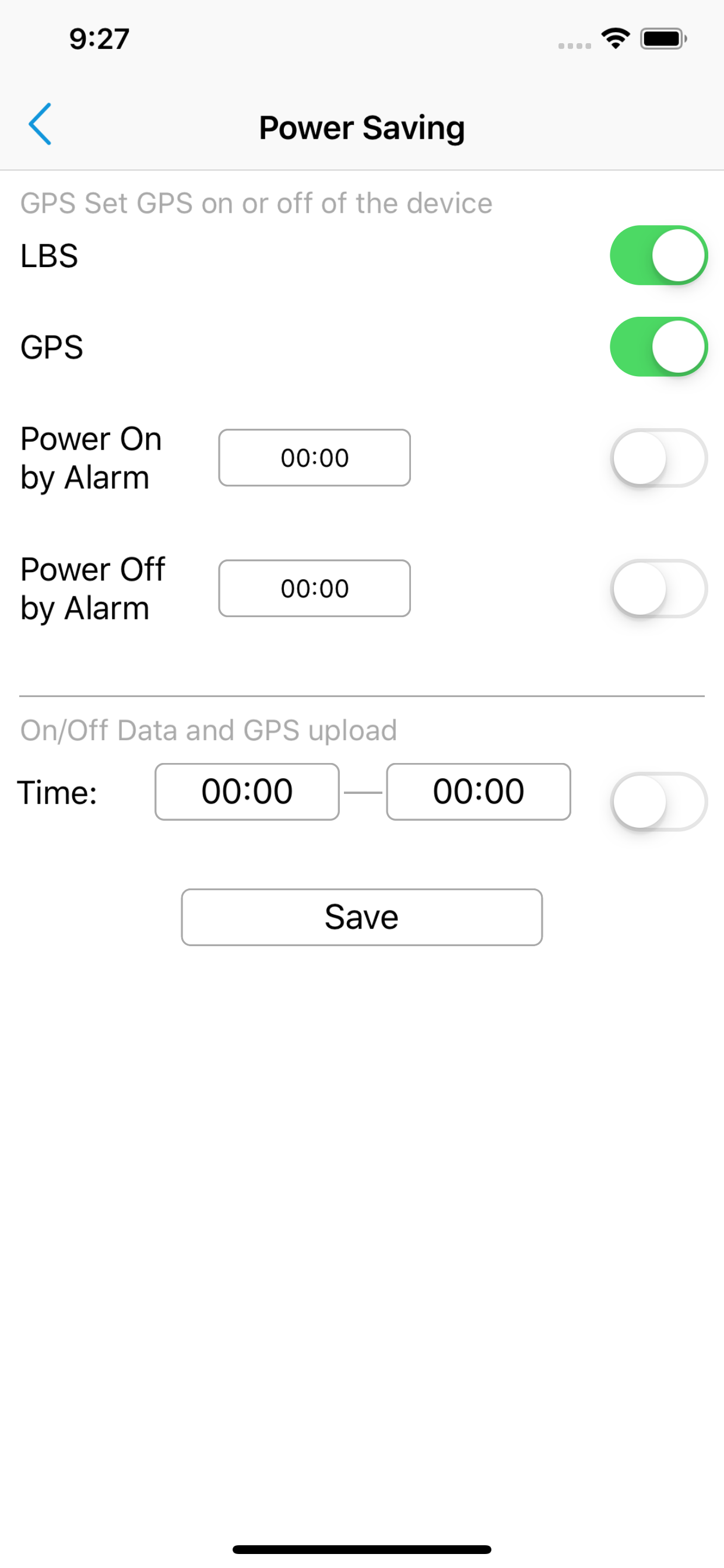Enable Power Off by Alarm
This screenshot has width=724, height=1568.
coord(658,589)
